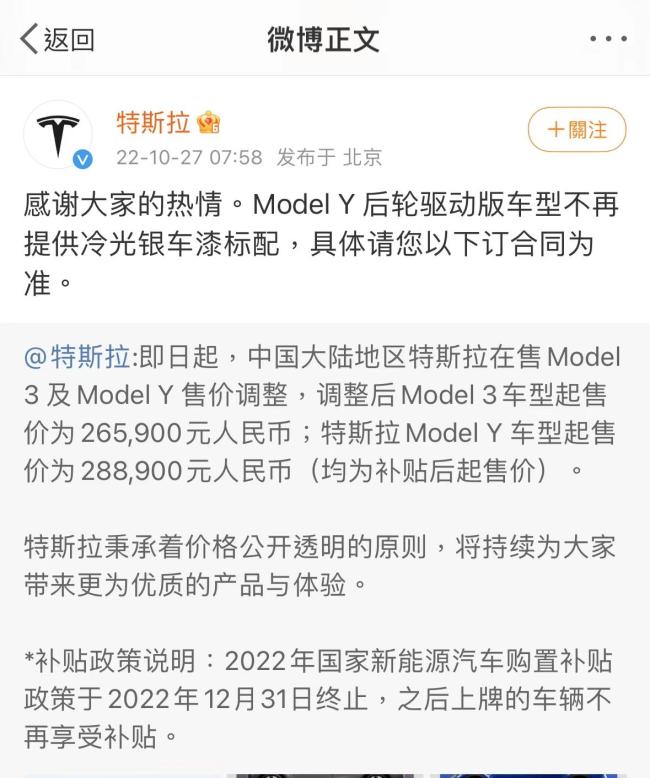The height and width of the screenshot is (778, 650).
Task: Open the three-dot overflow menu
Action: coord(607,40)
